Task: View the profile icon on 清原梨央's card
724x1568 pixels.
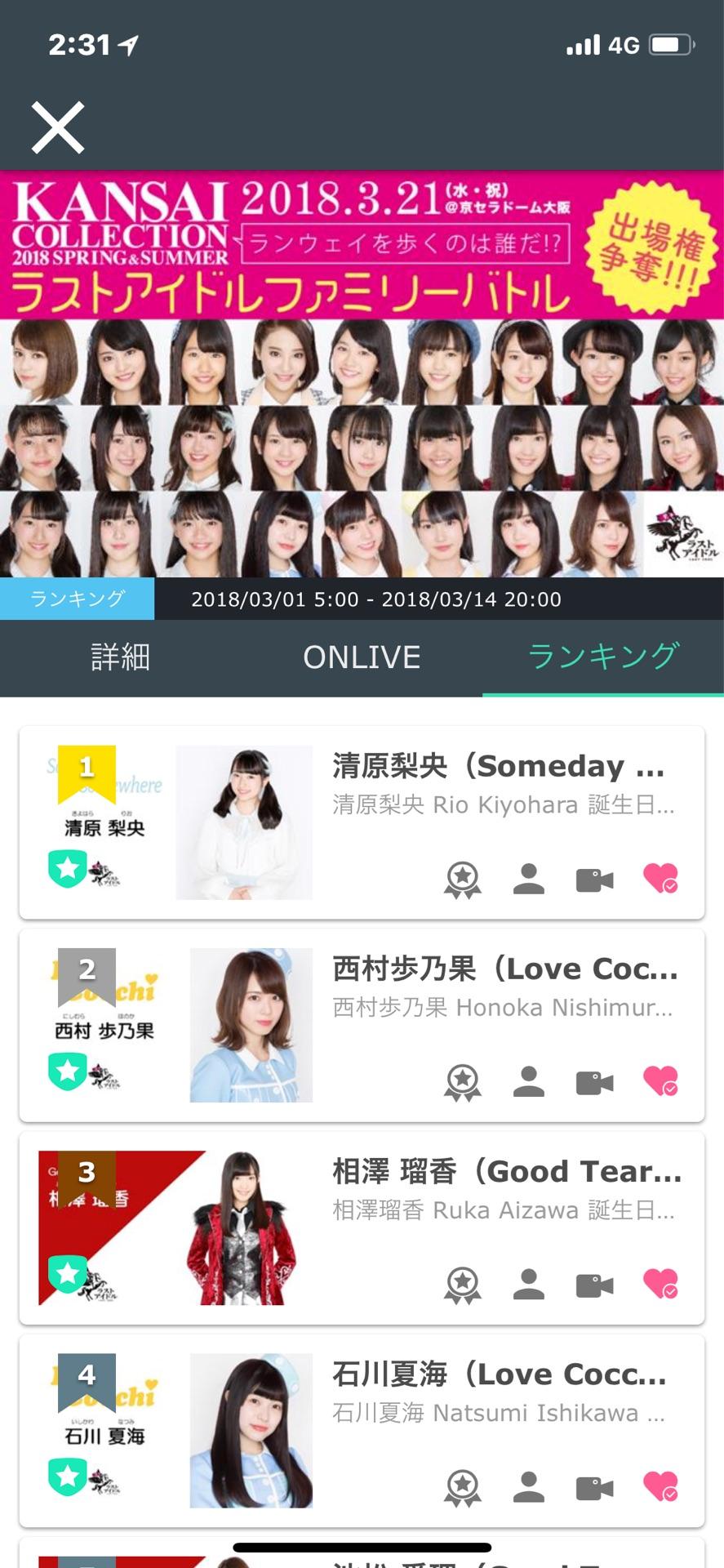Action: (529, 880)
